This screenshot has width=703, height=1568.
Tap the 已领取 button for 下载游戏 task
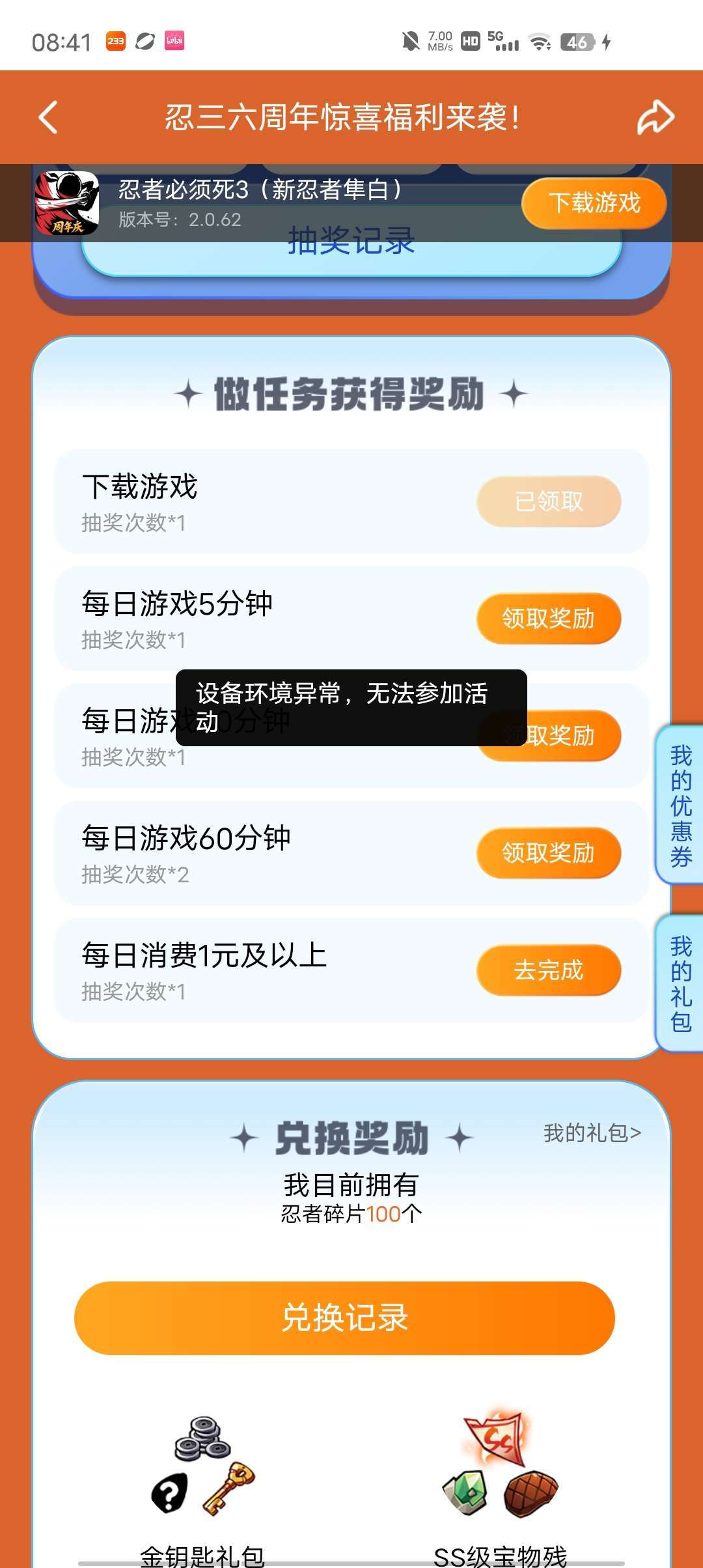pos(549,501)
